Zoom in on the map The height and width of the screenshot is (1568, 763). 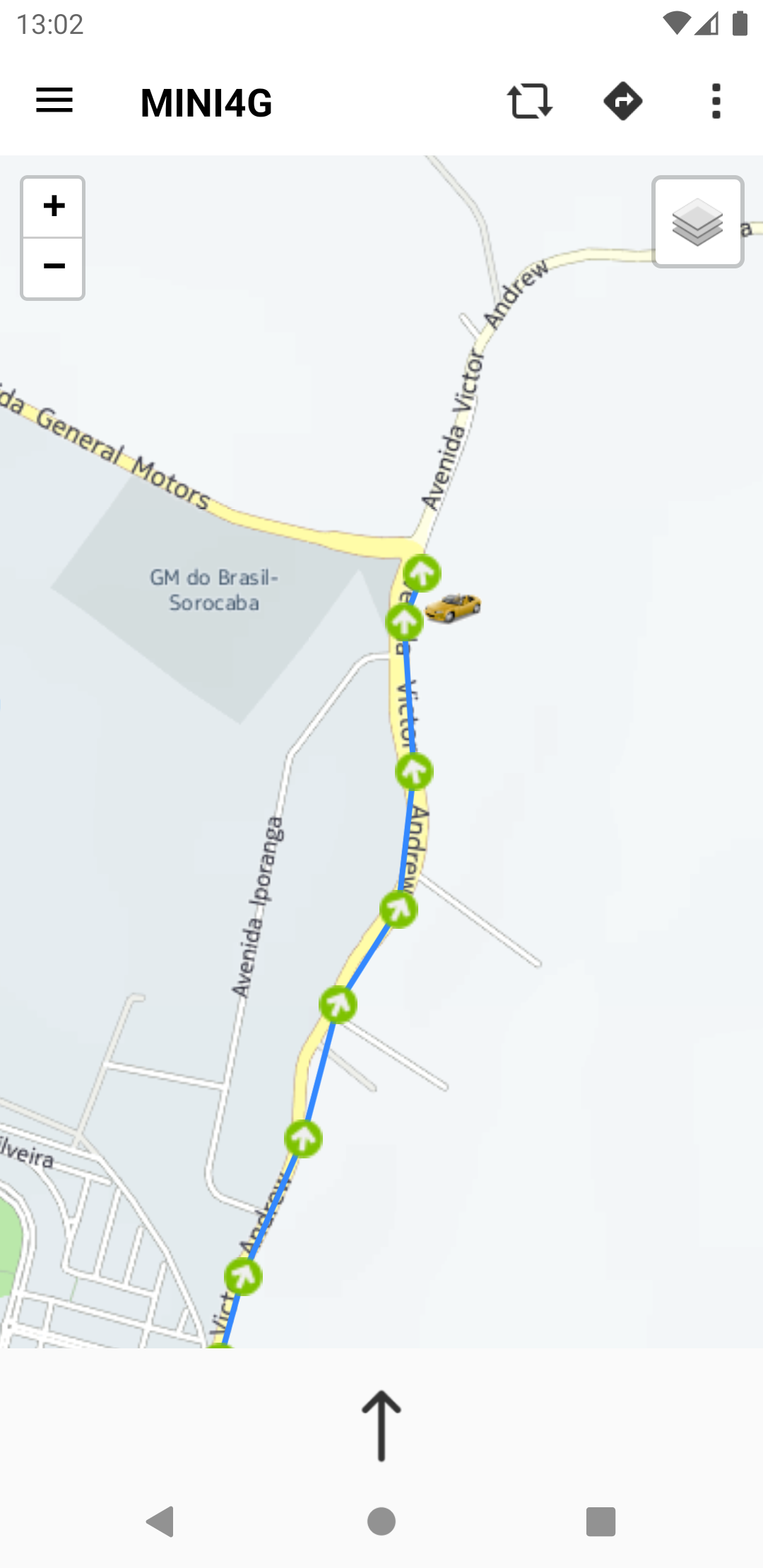52,206
